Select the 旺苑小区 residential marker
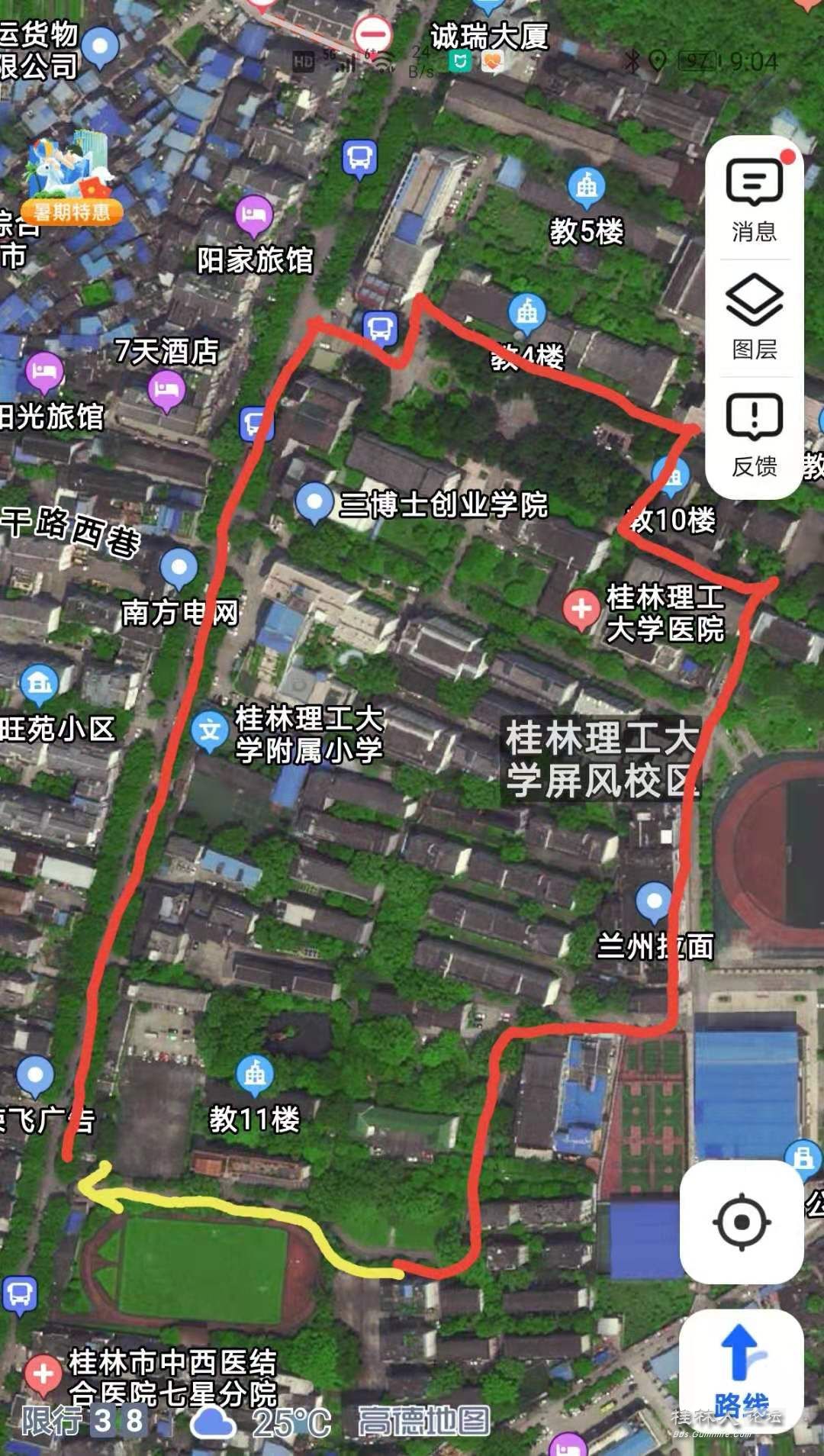Viewport: 824px width, 1456px height. pos(40,685)
